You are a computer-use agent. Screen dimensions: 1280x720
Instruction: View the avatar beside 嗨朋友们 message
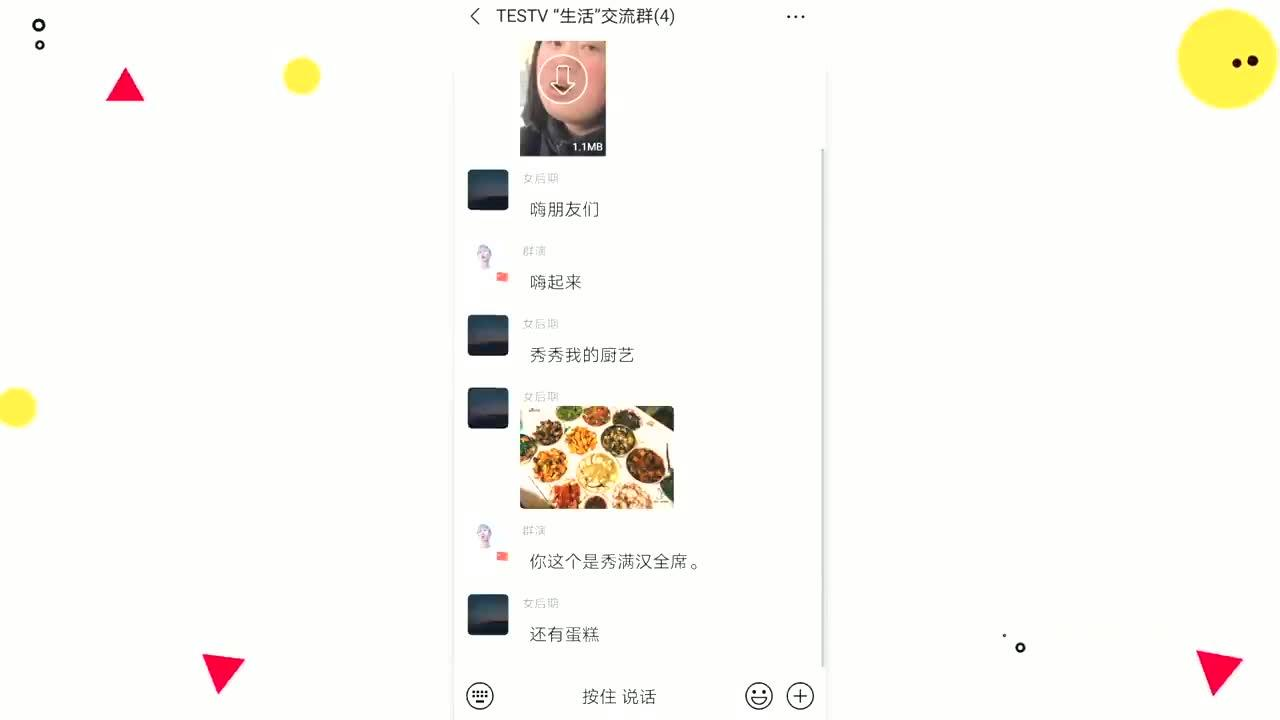pyautogui.click(x=488, y=190)
